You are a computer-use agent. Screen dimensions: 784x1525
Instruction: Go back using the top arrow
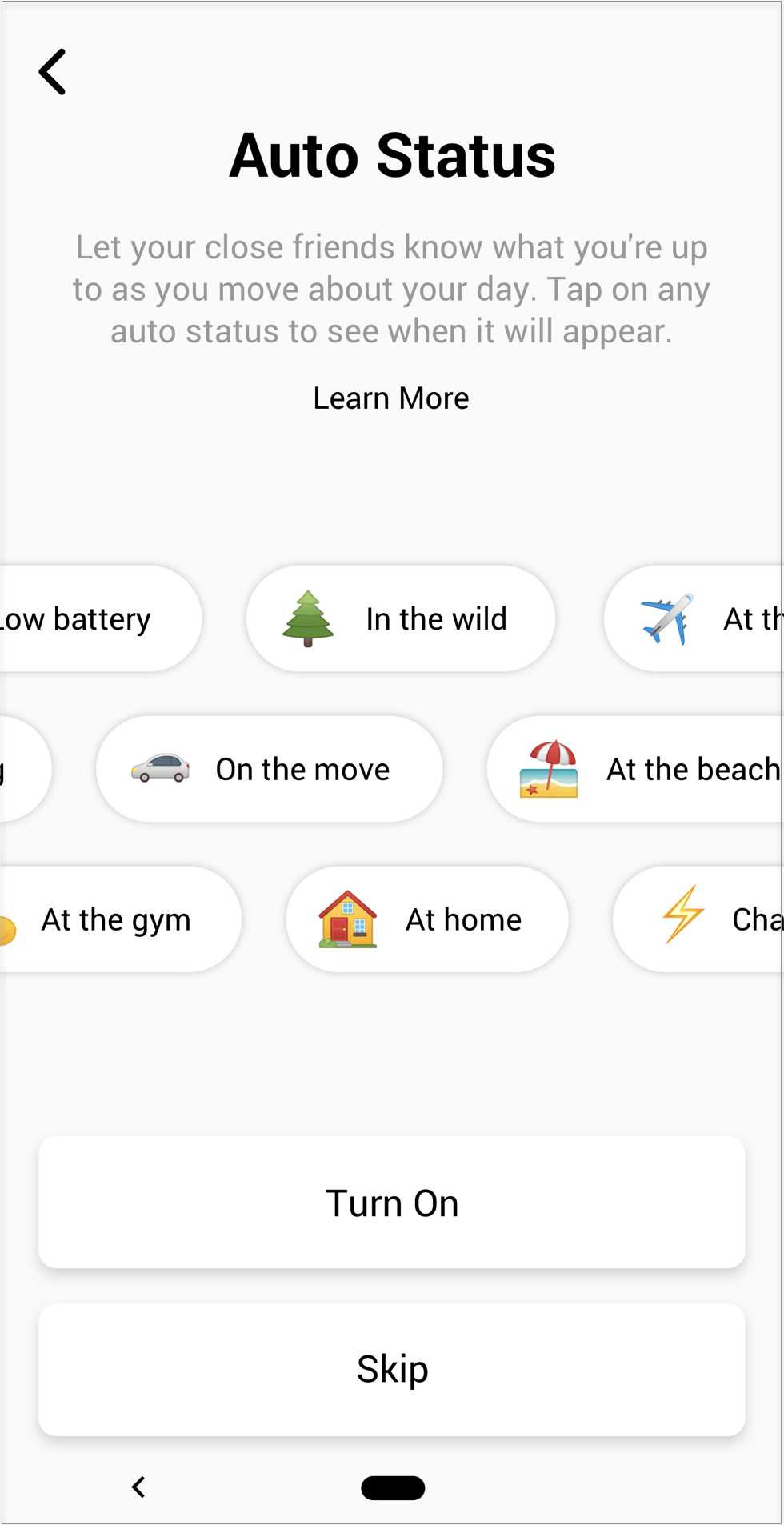[x=53, y=72]
